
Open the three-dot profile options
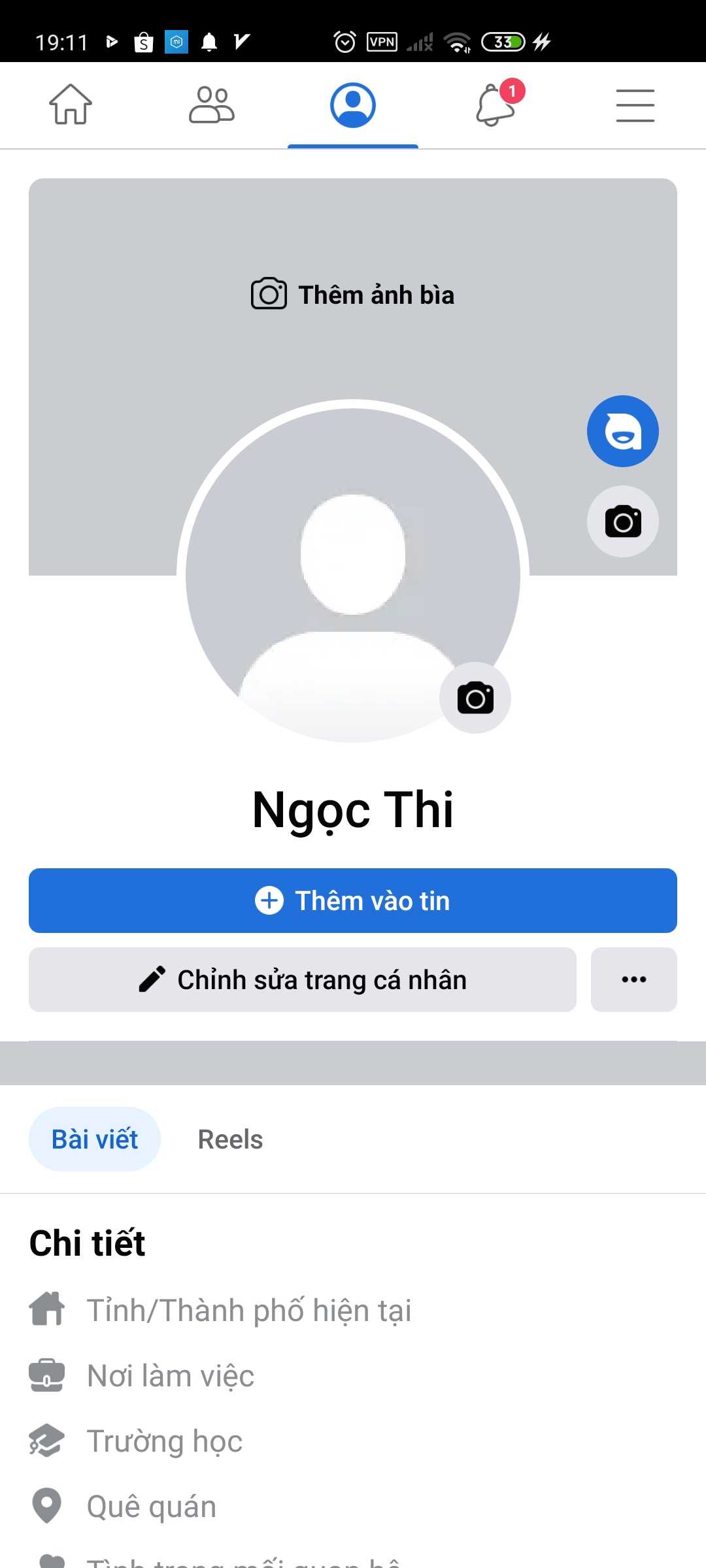[x=633, y=979]
